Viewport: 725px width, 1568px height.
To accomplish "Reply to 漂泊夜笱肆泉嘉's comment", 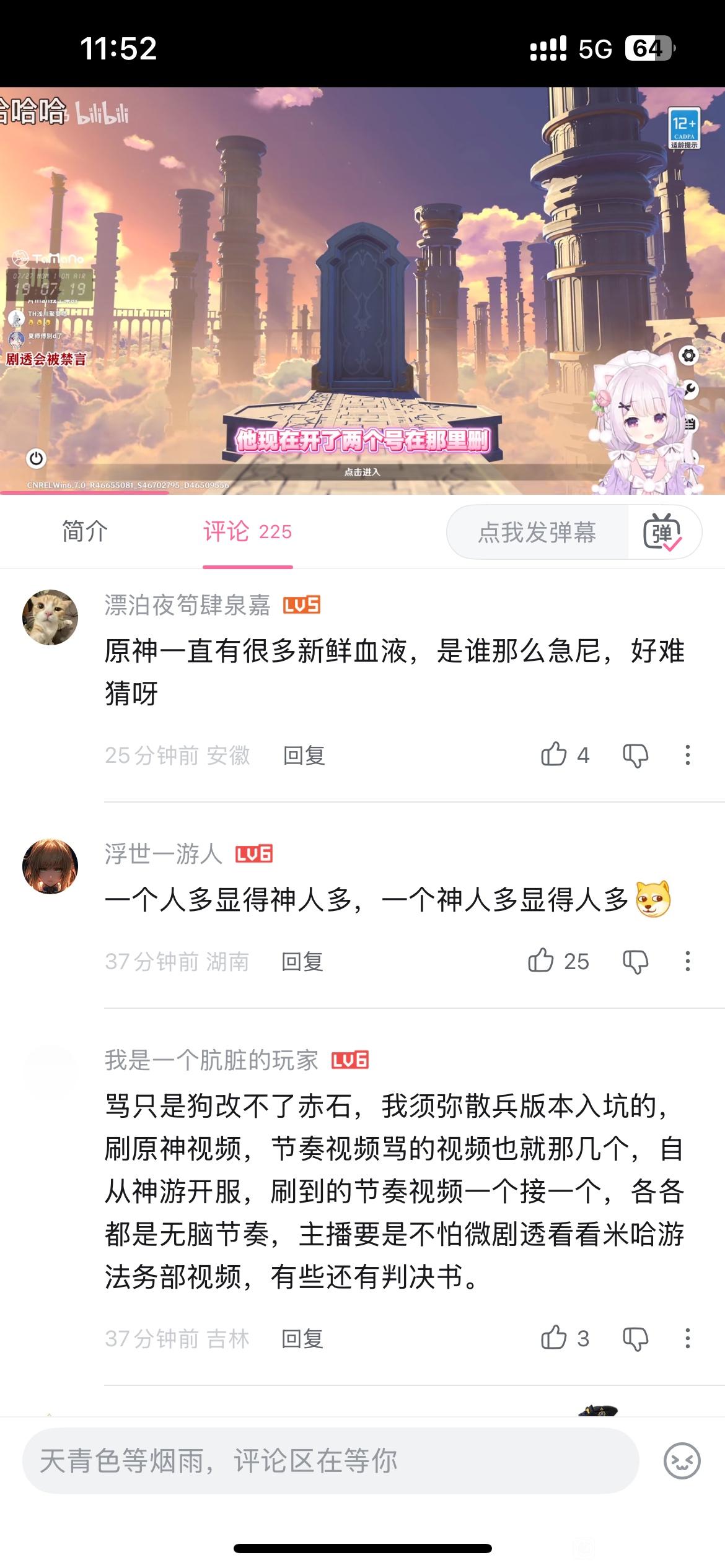I will (304, 756).
